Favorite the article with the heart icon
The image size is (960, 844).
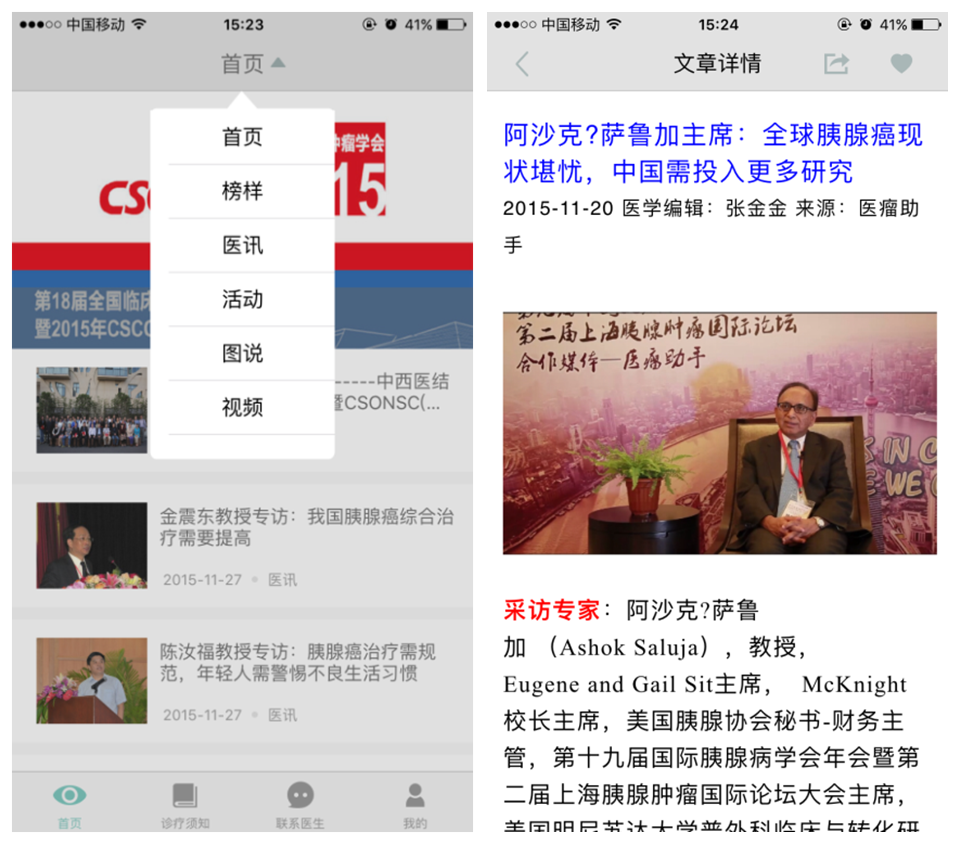pos(902,64)
